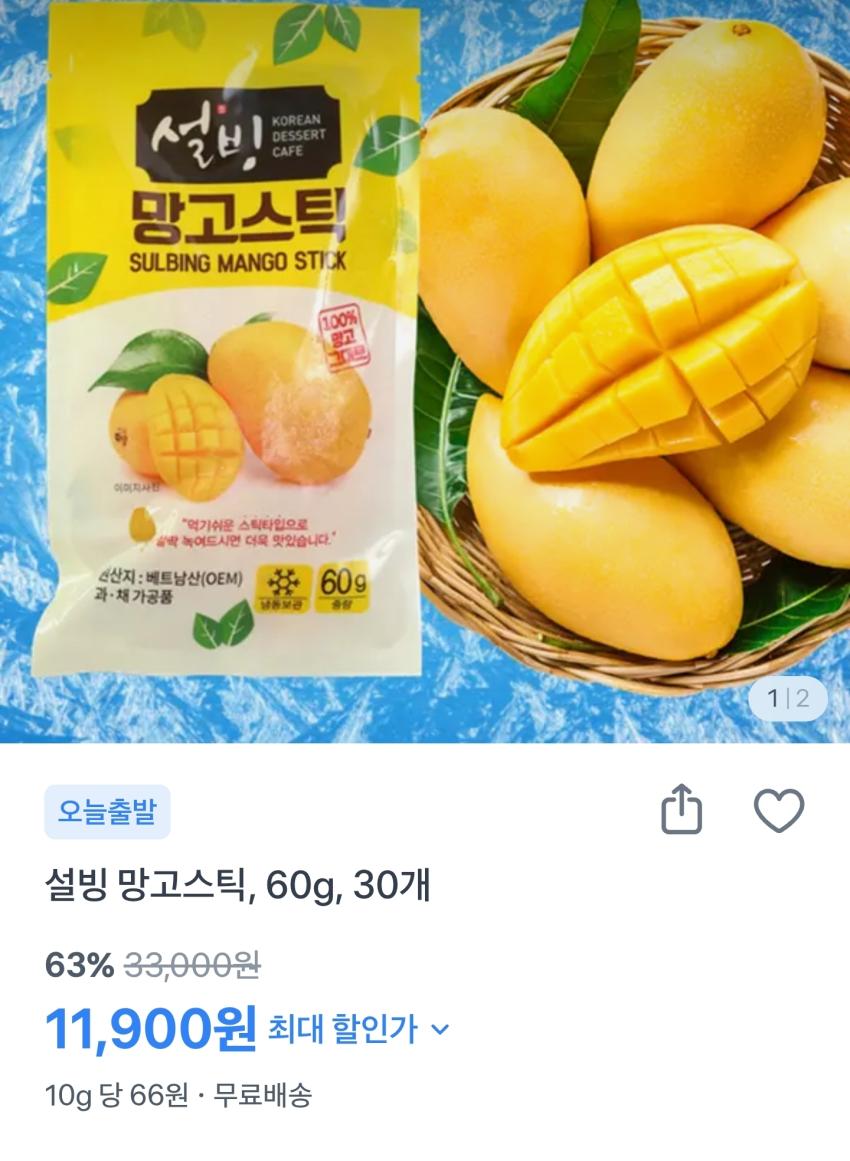Add product to wishlist with heart
Viewport: 850px width, 1161px height.
778,810
